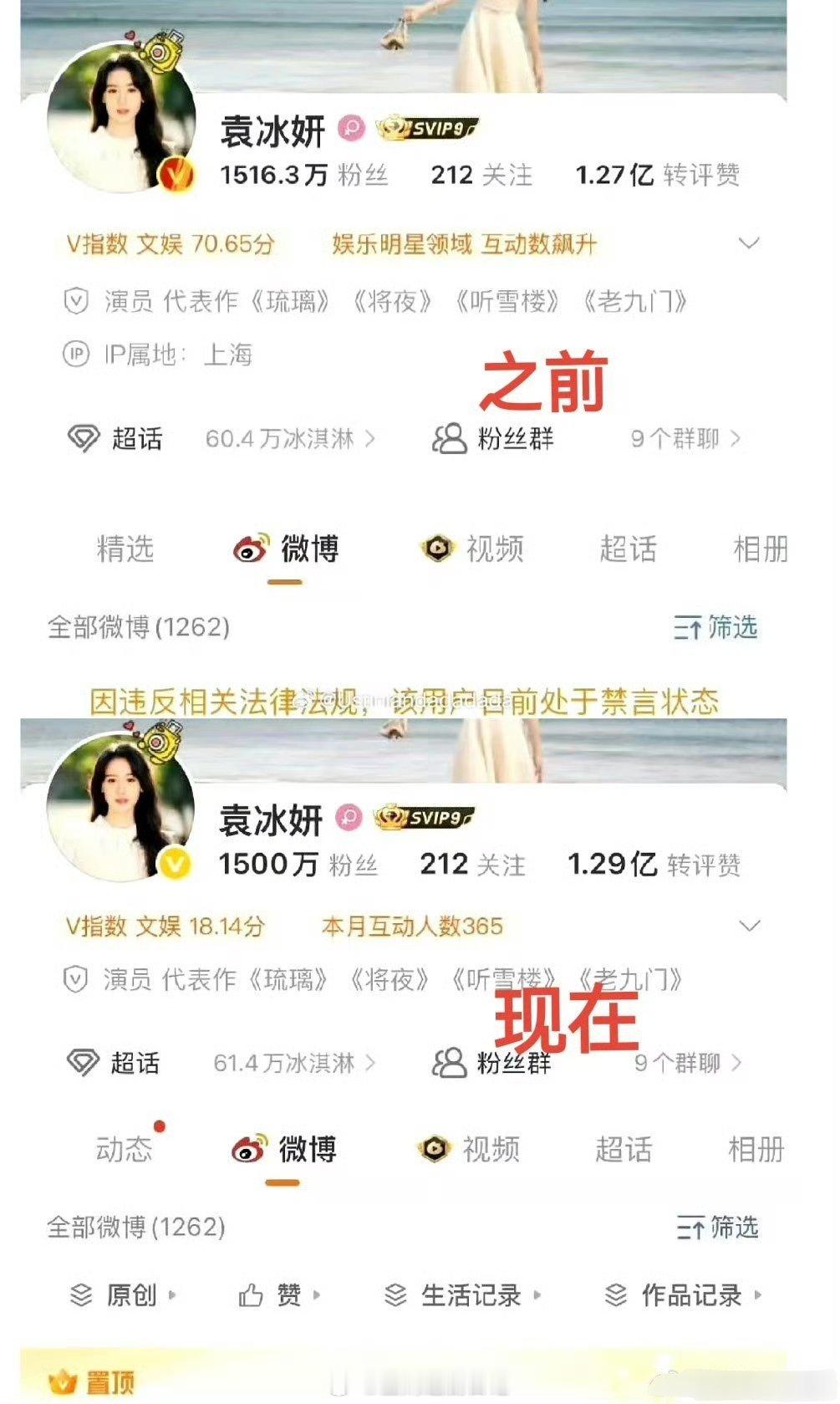Click the 超话 diamond icon
Viewport: 840px width, 1404px height.
[x=81, y=437]
